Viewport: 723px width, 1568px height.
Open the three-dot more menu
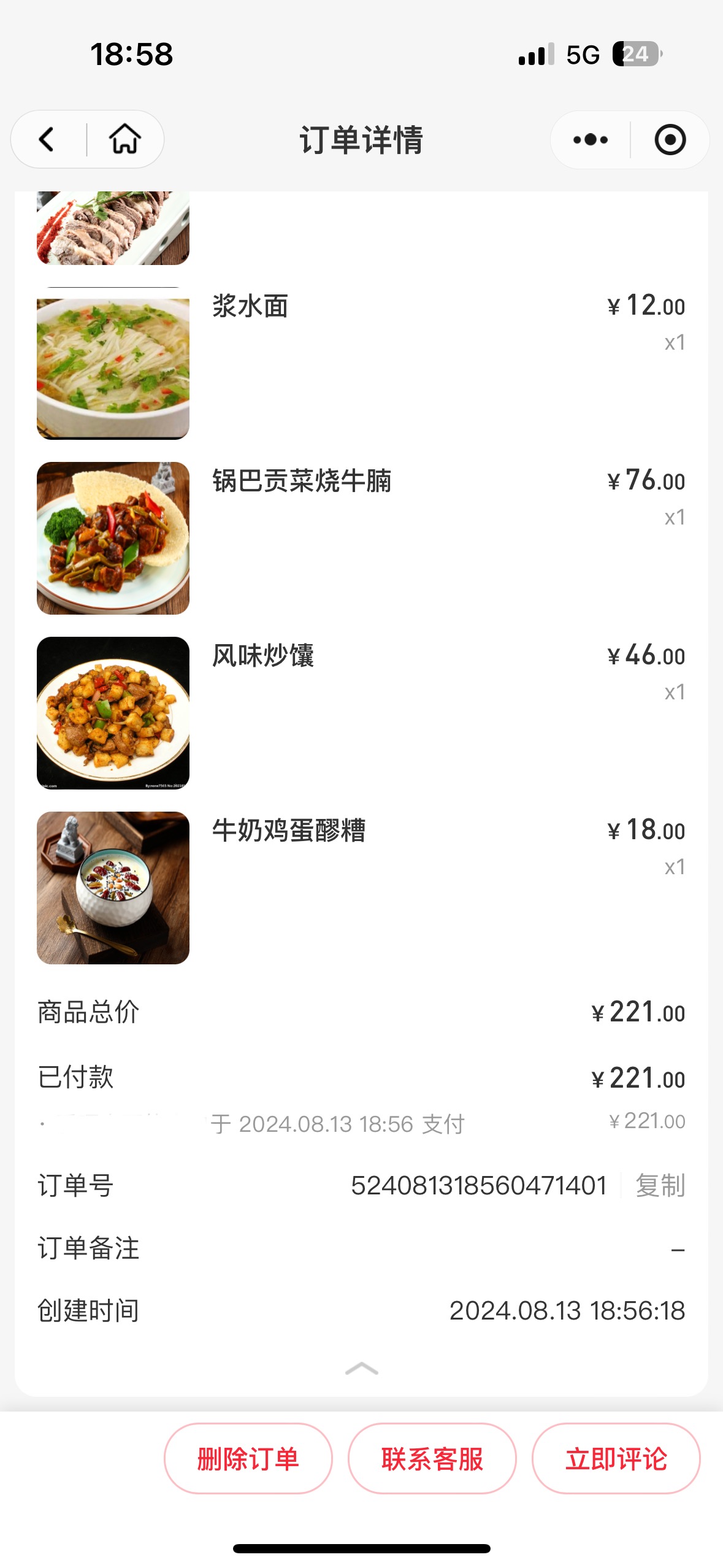590,140
